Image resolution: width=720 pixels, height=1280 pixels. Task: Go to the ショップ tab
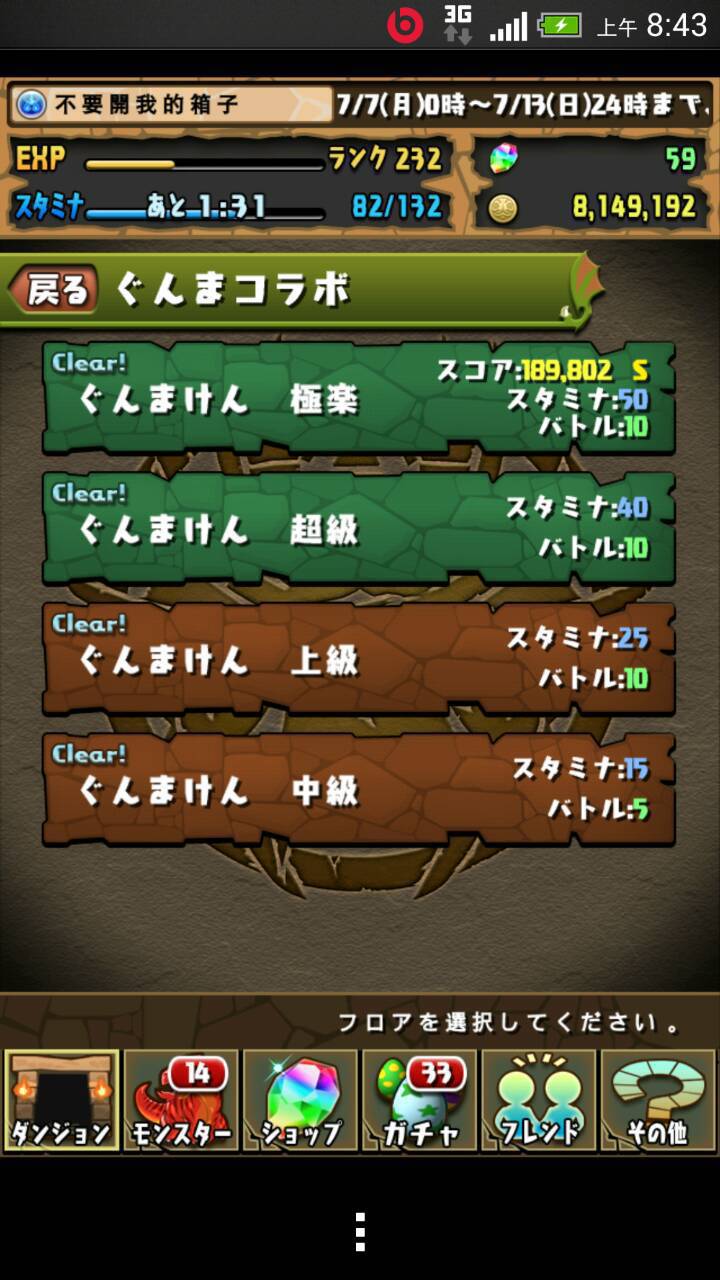point(300,1100)
